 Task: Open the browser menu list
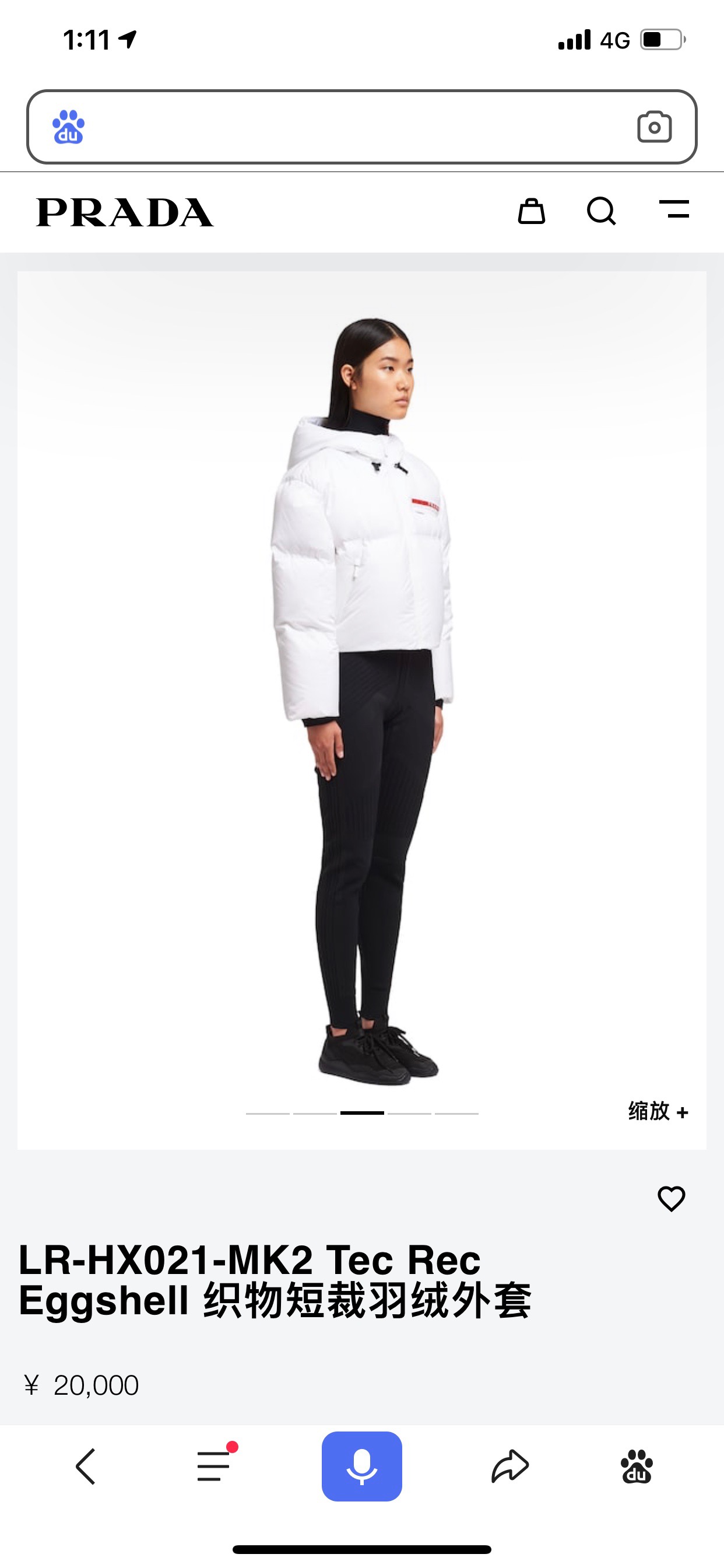pyautogui.click(x=214, y=1465)
